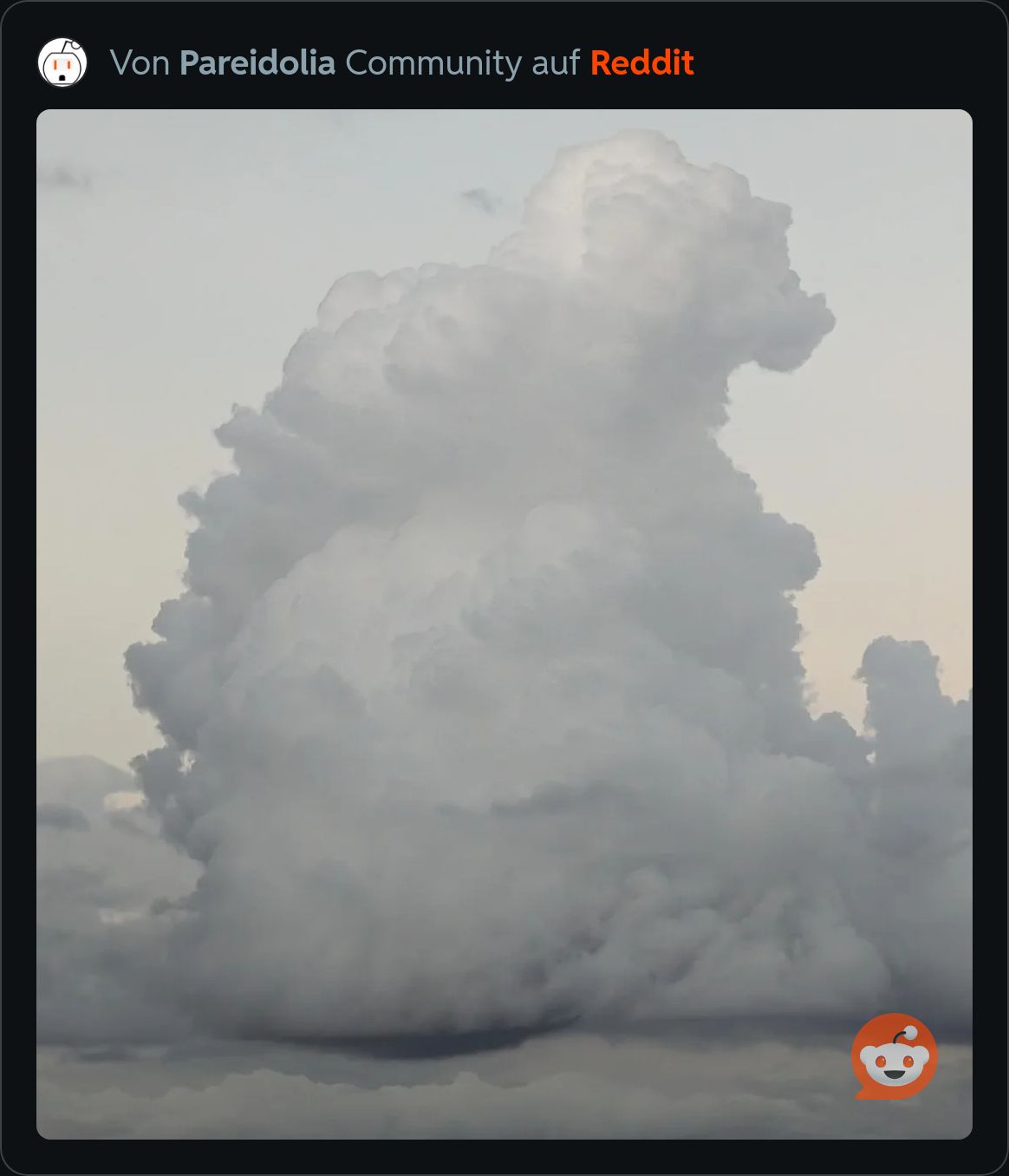Open the cloud photo post
This screenshot has width=1009, height=1176.
(x=504, y=607)
